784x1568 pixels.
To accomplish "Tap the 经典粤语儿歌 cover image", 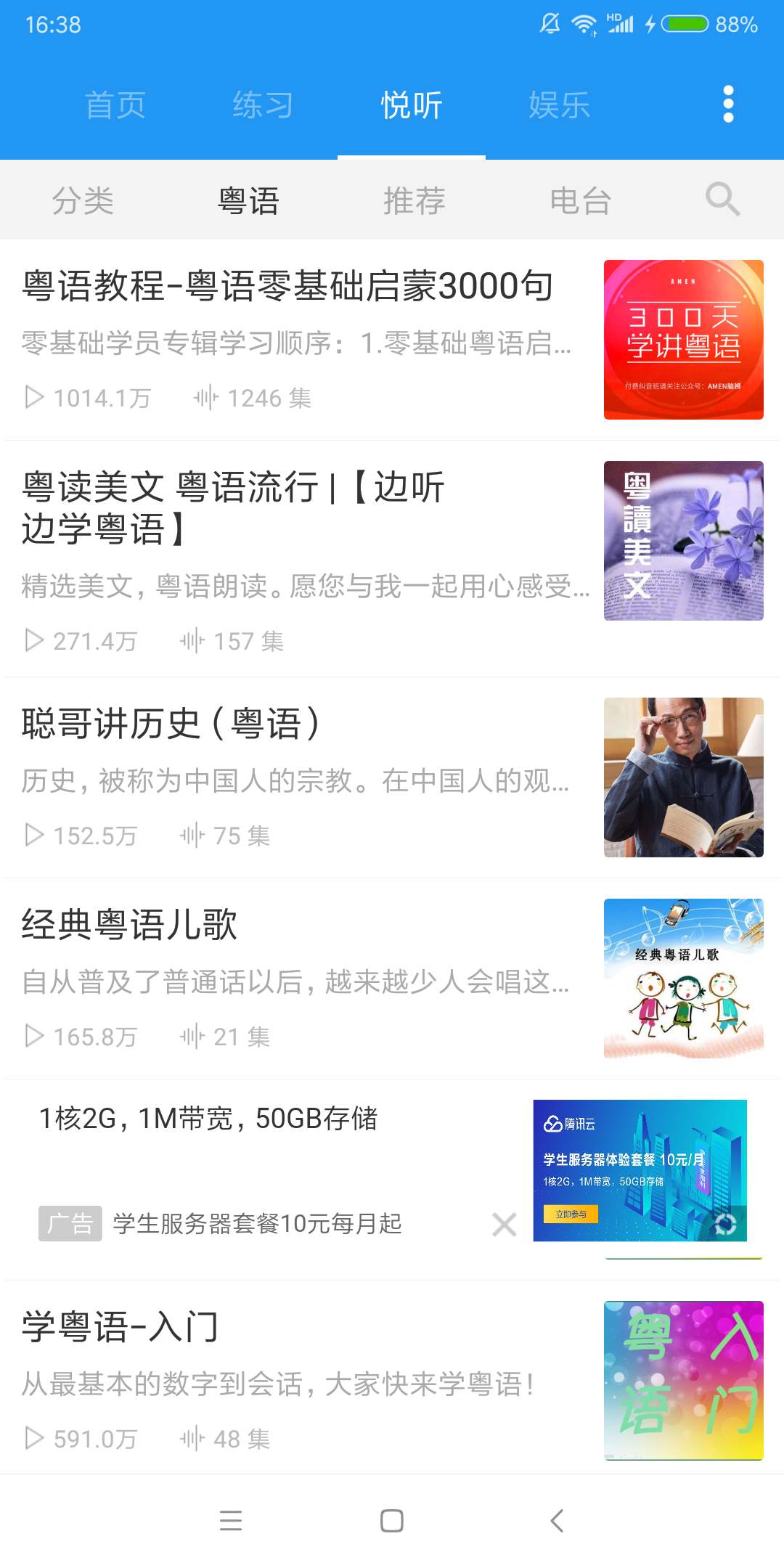I will (x=683, y=976).
